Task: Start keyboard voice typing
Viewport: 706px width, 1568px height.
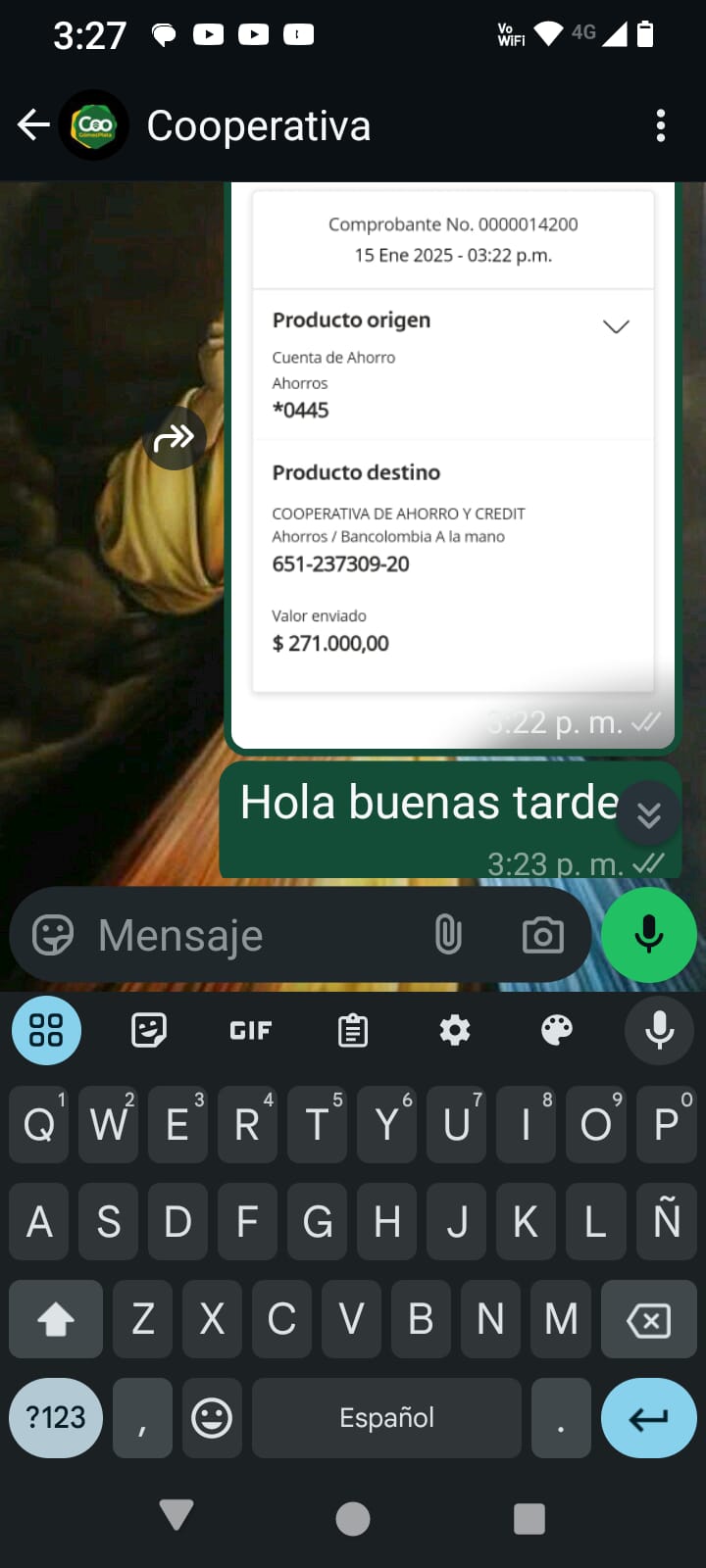Action: (660, 1030)
